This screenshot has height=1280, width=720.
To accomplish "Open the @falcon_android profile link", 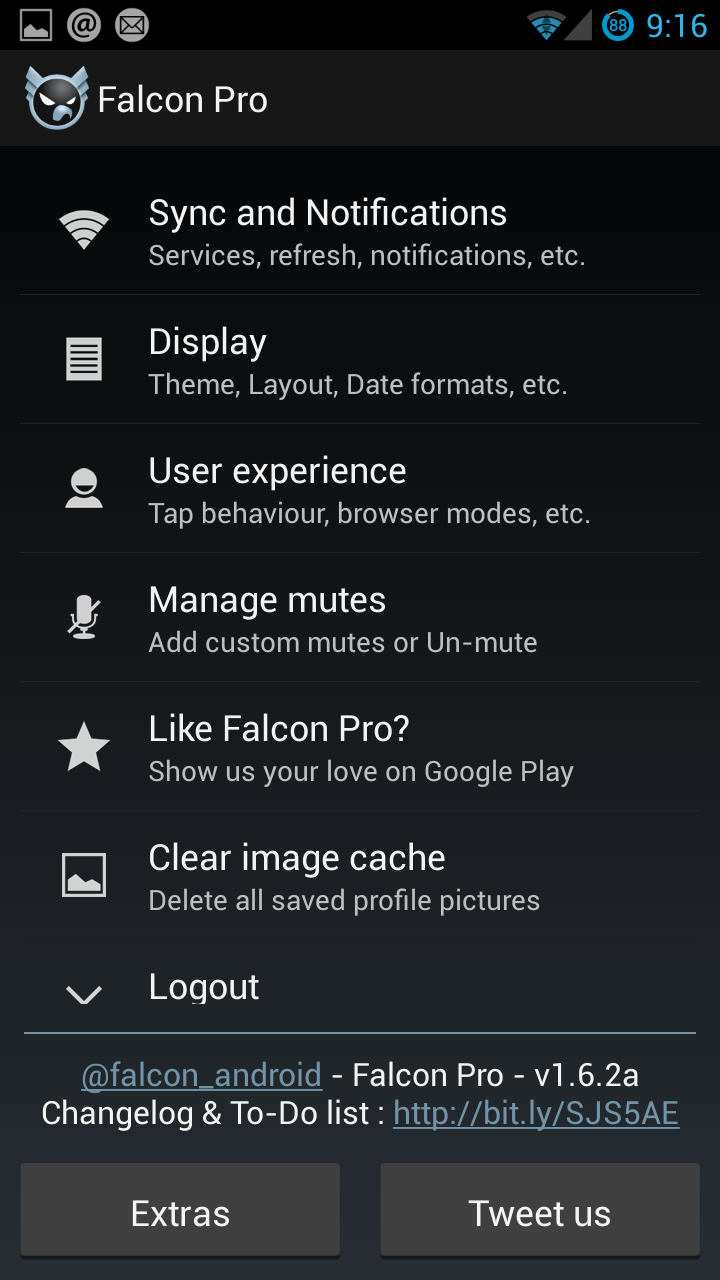I will click(202, 1075).
